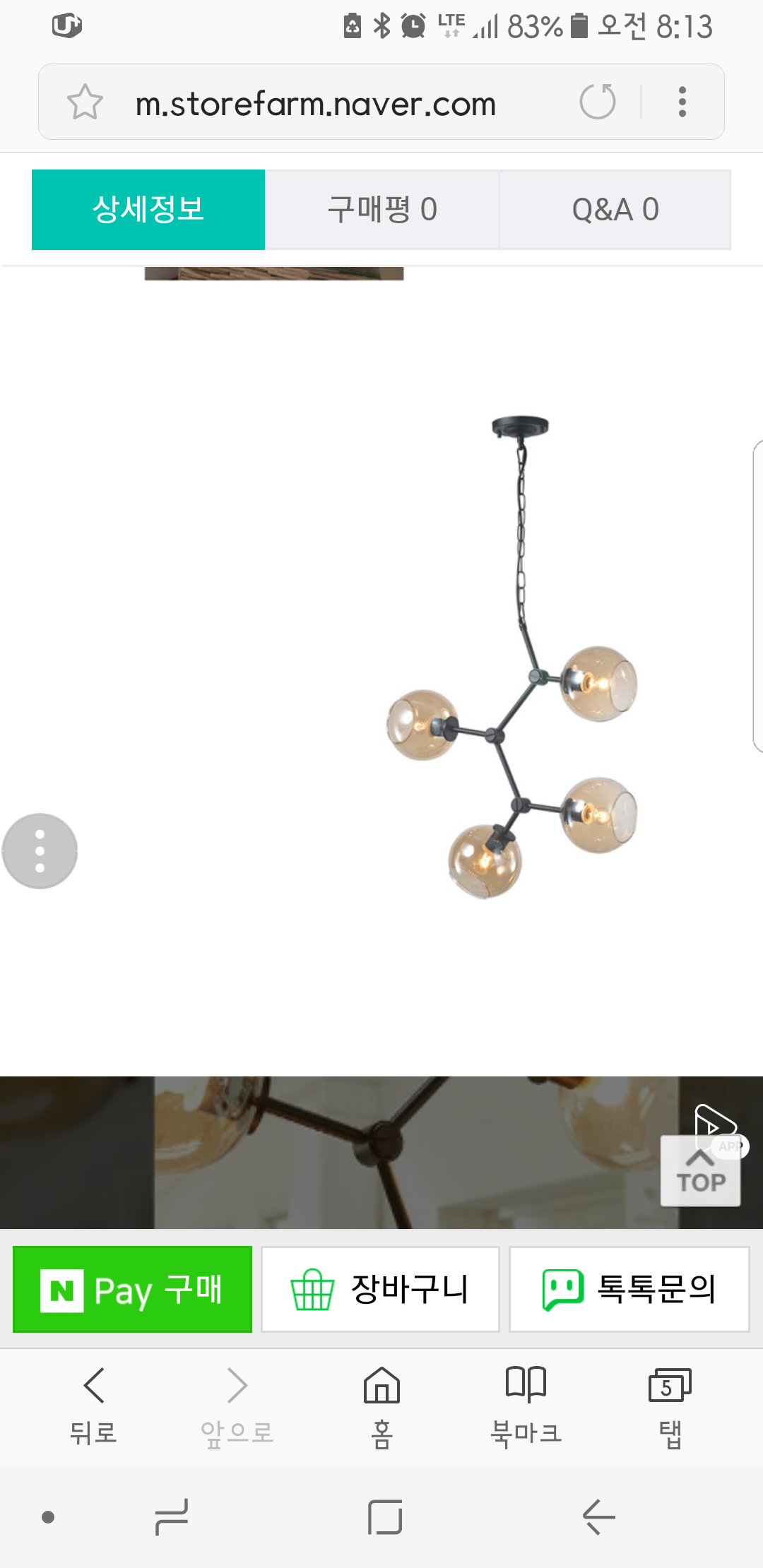Buy now with N Pay 구매
This screenshot has width=763, height=1568.
(x=133, y=1290)
